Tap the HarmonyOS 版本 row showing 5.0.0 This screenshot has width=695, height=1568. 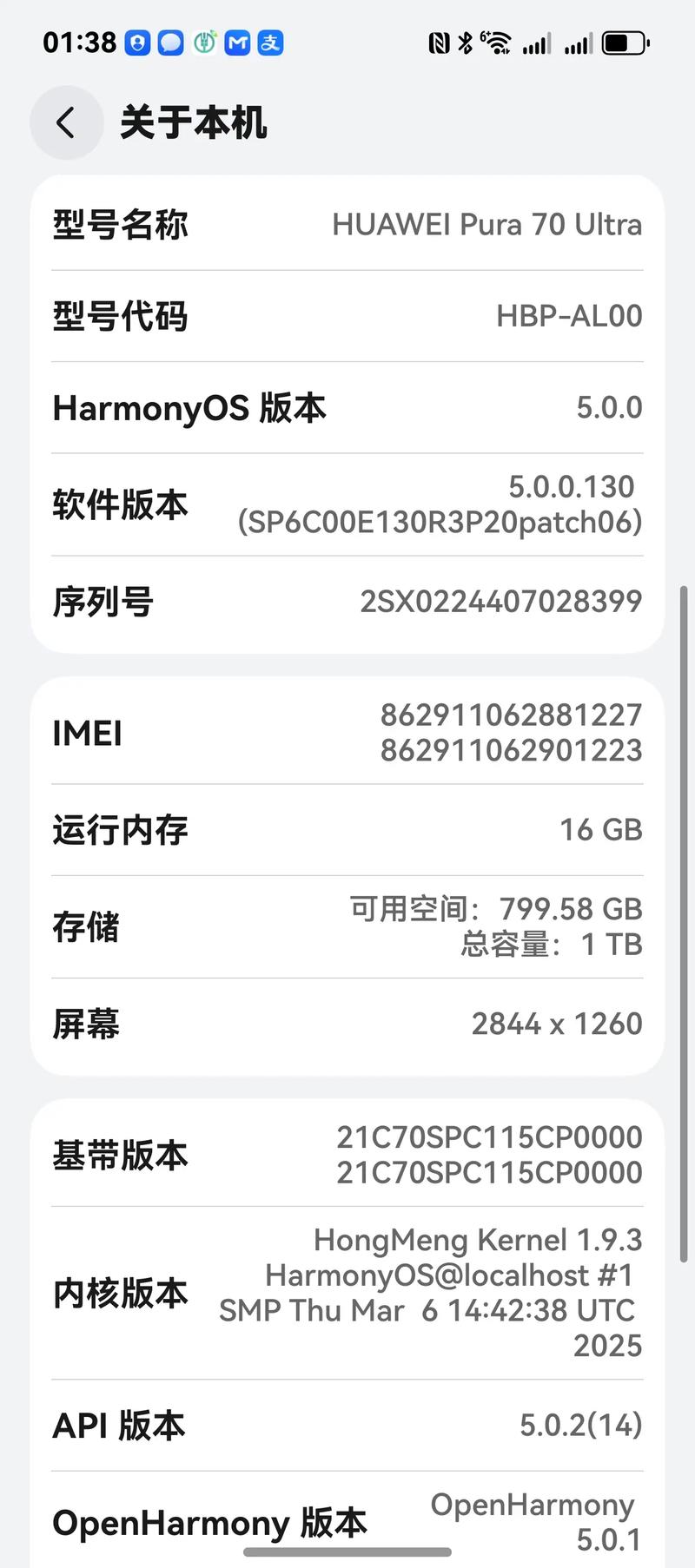tap(346, 408)
